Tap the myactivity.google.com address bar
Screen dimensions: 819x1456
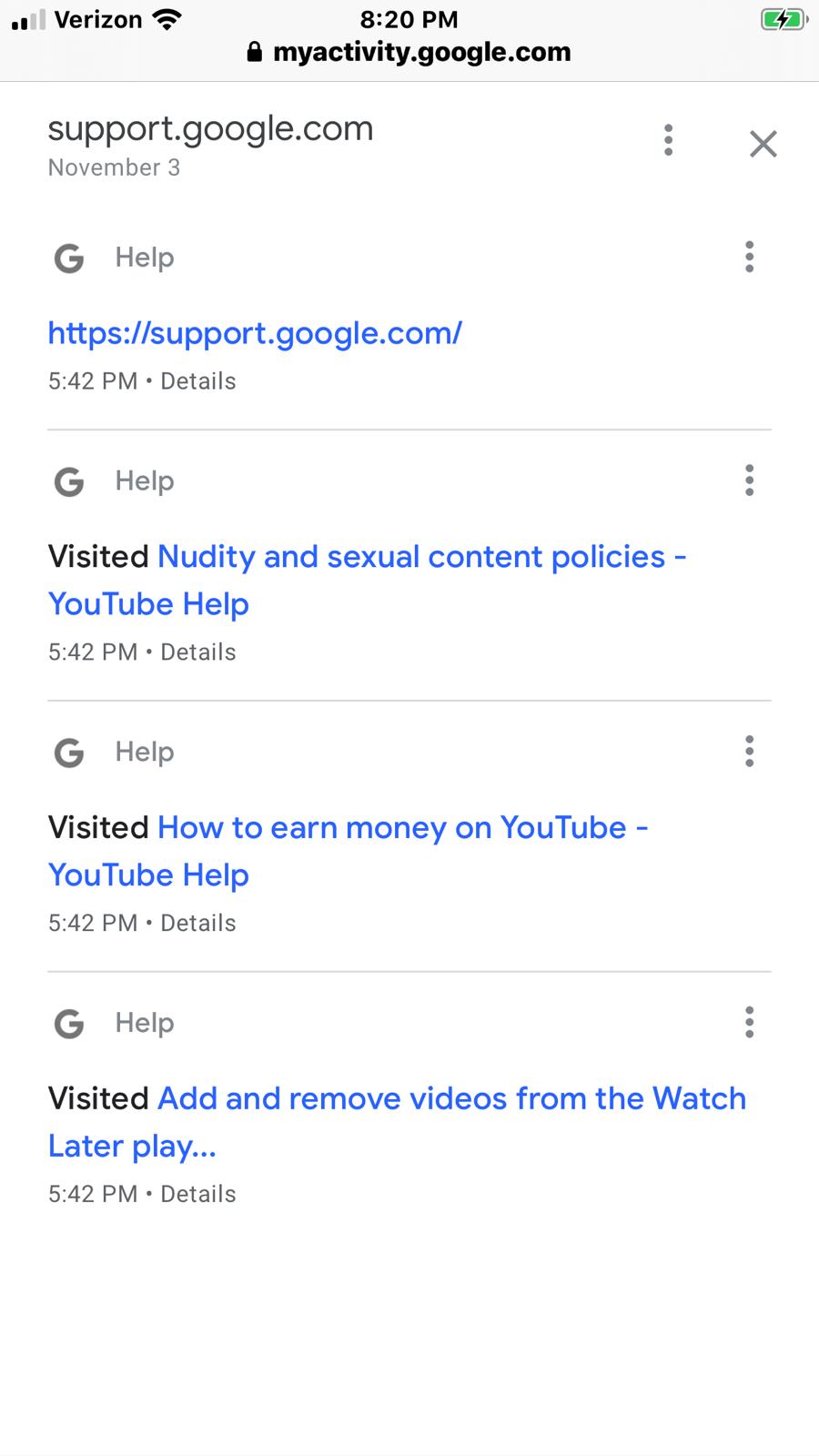tap(421, 52)
